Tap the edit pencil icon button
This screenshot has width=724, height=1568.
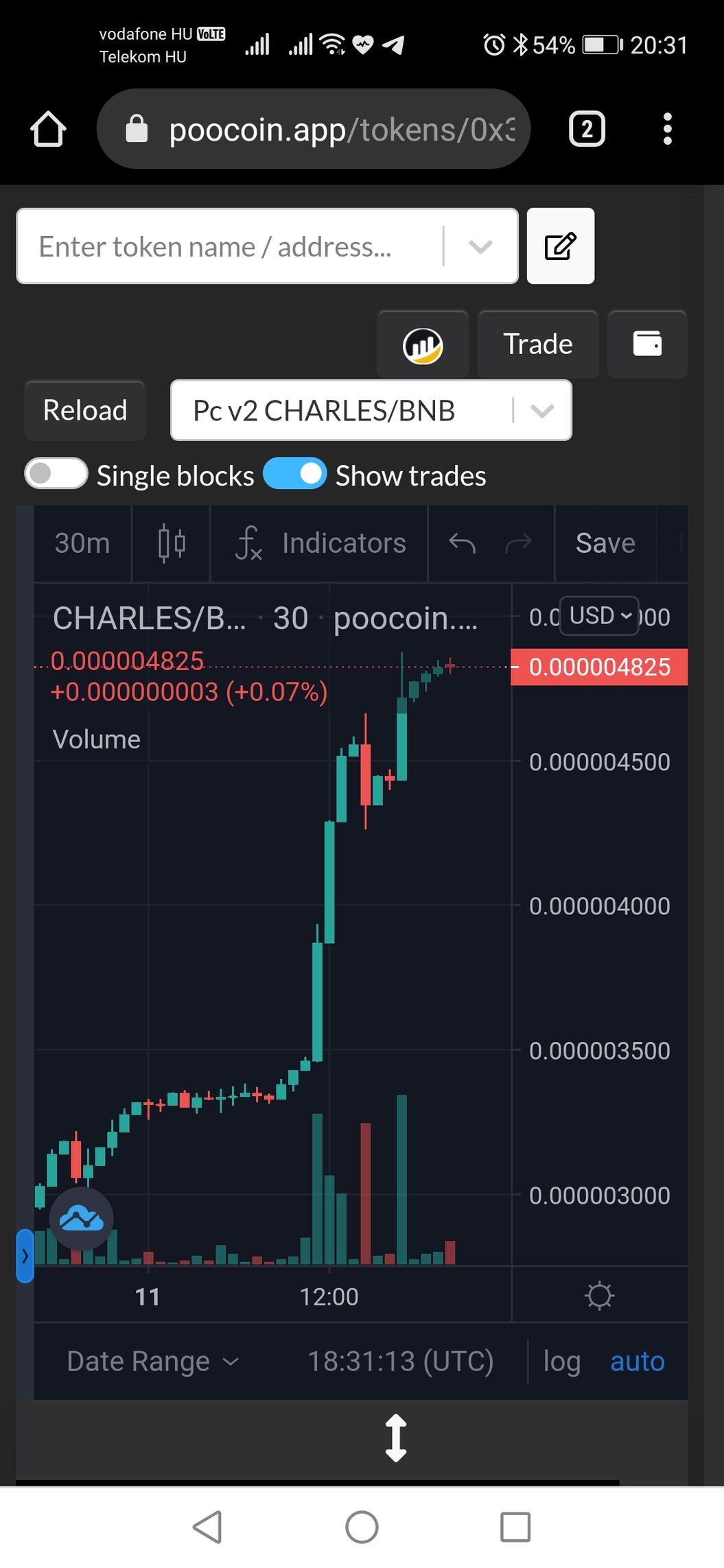pos(560,246)
